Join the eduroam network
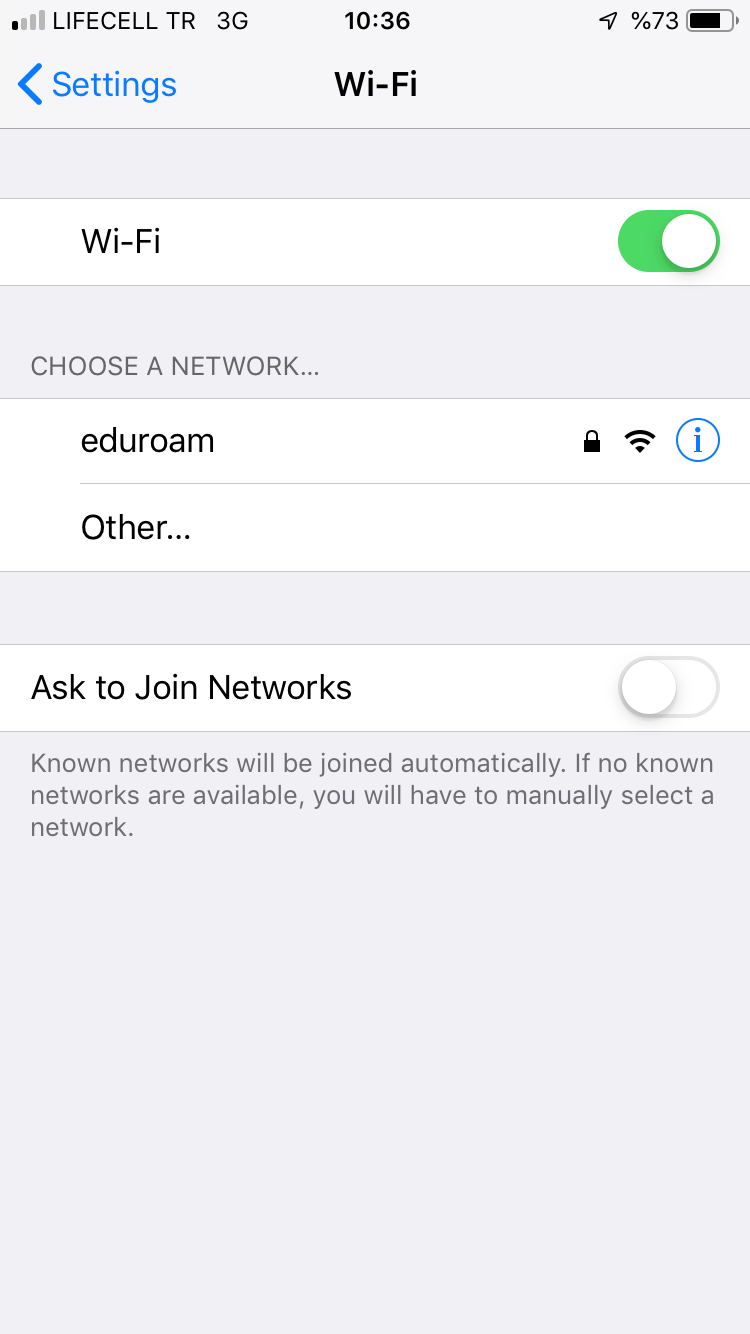The height and width of the screenshot is (1334, 750). coord(148,441)
